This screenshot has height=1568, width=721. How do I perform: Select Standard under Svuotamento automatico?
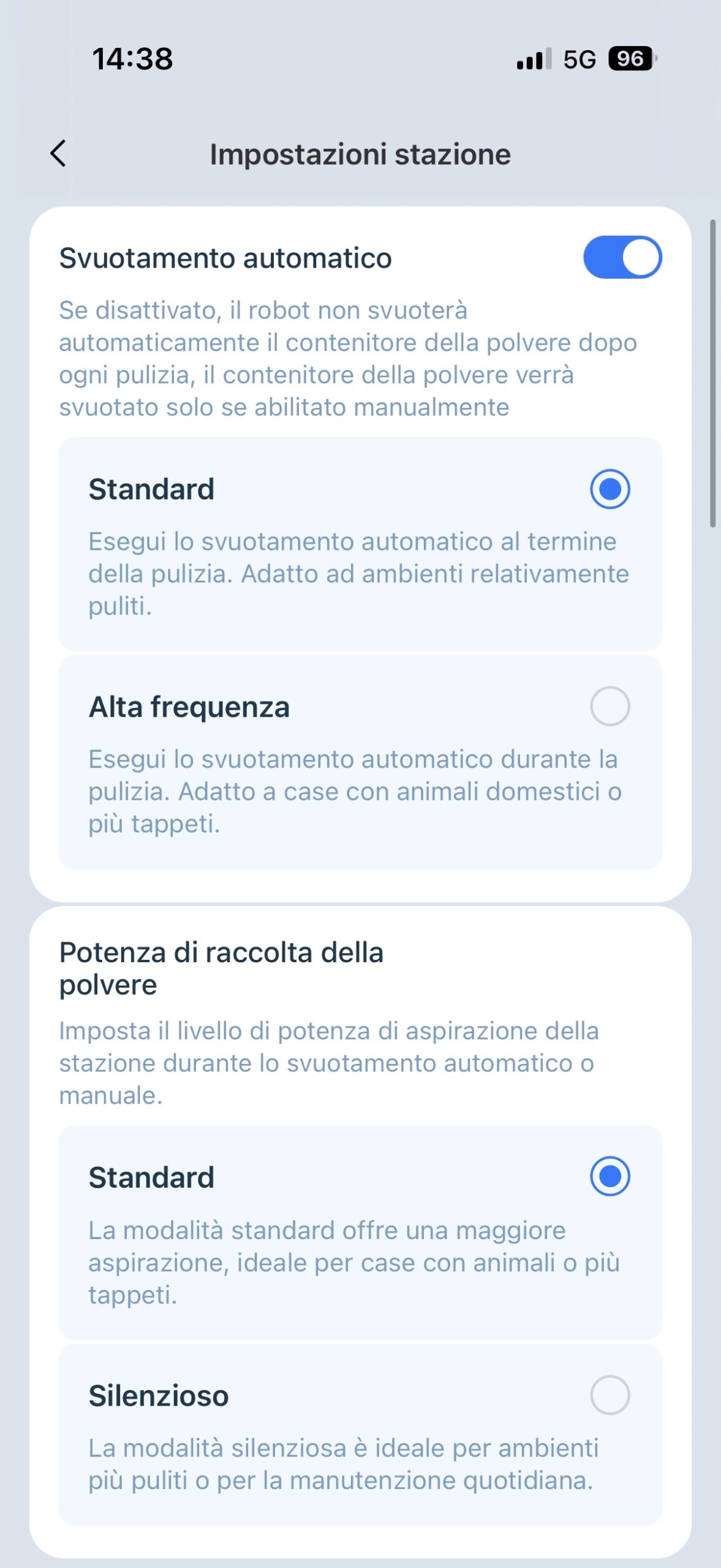pos(610,489)
